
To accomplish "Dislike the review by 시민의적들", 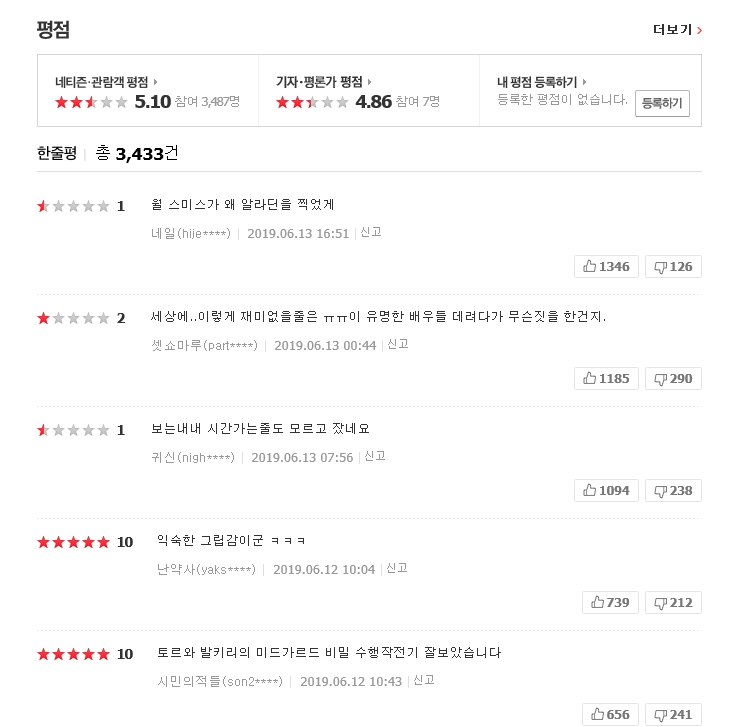I will 673,714.
